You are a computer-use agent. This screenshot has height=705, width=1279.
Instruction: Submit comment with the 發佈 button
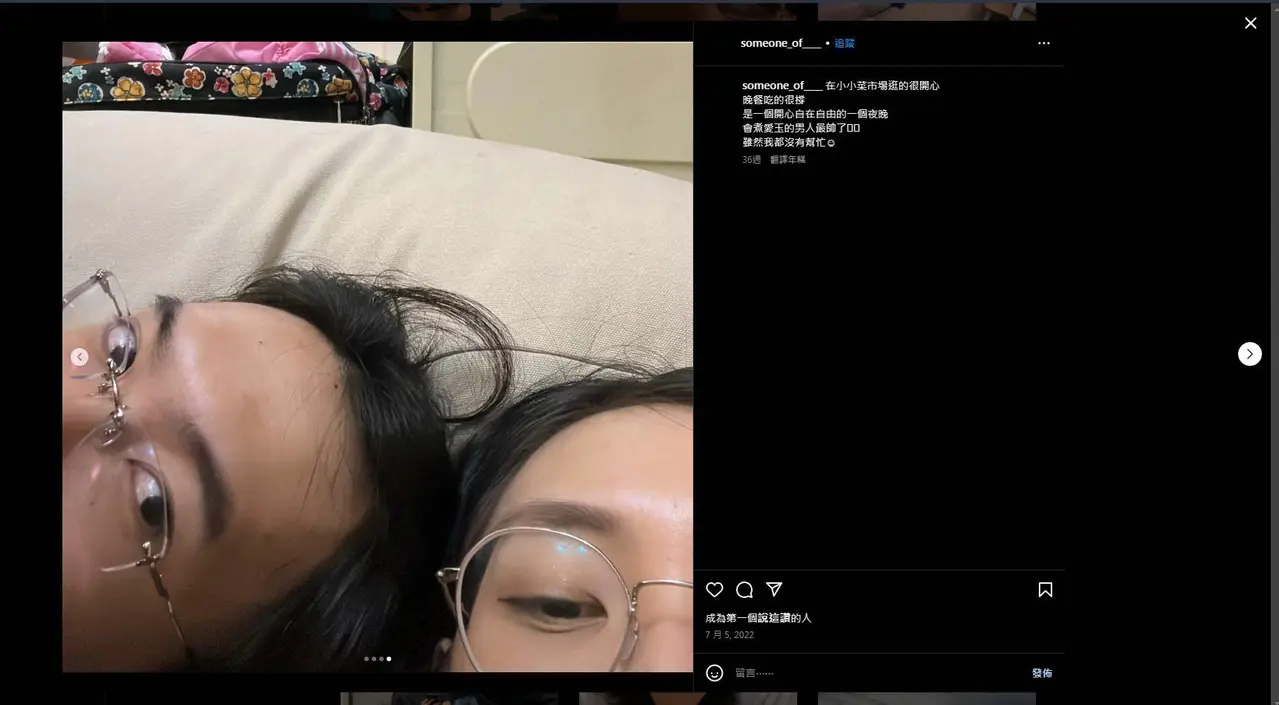pos(1042,673)
